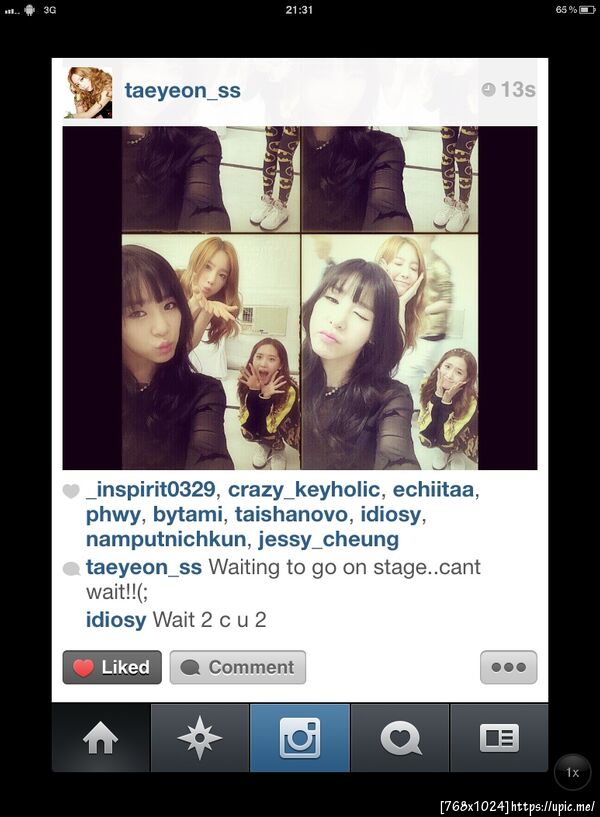This screenshot has width=600, height=817.
Task: Open phwy's profile
Action: pyautogui.click(x=113, y=515)
